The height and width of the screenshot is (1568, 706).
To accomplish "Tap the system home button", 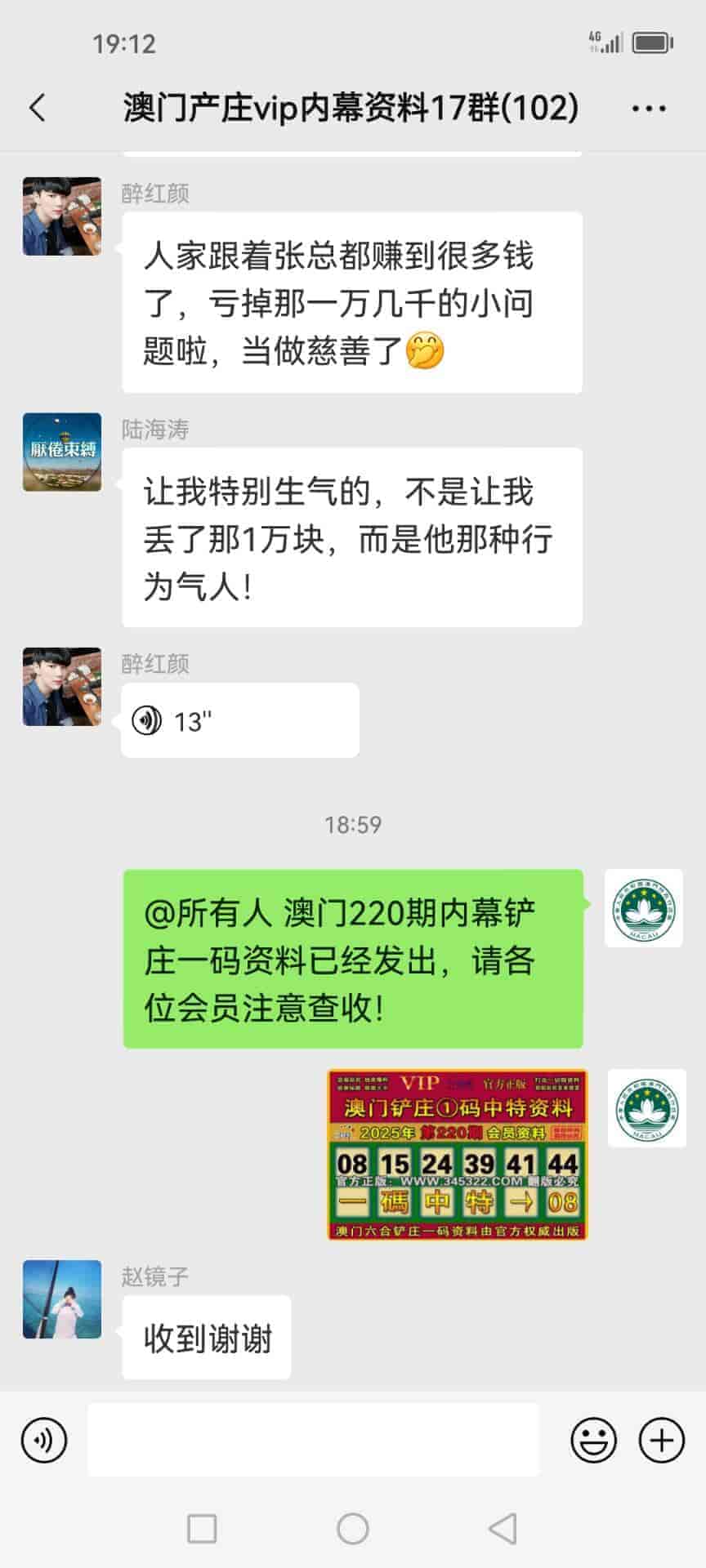I will tap(353, 1528).
